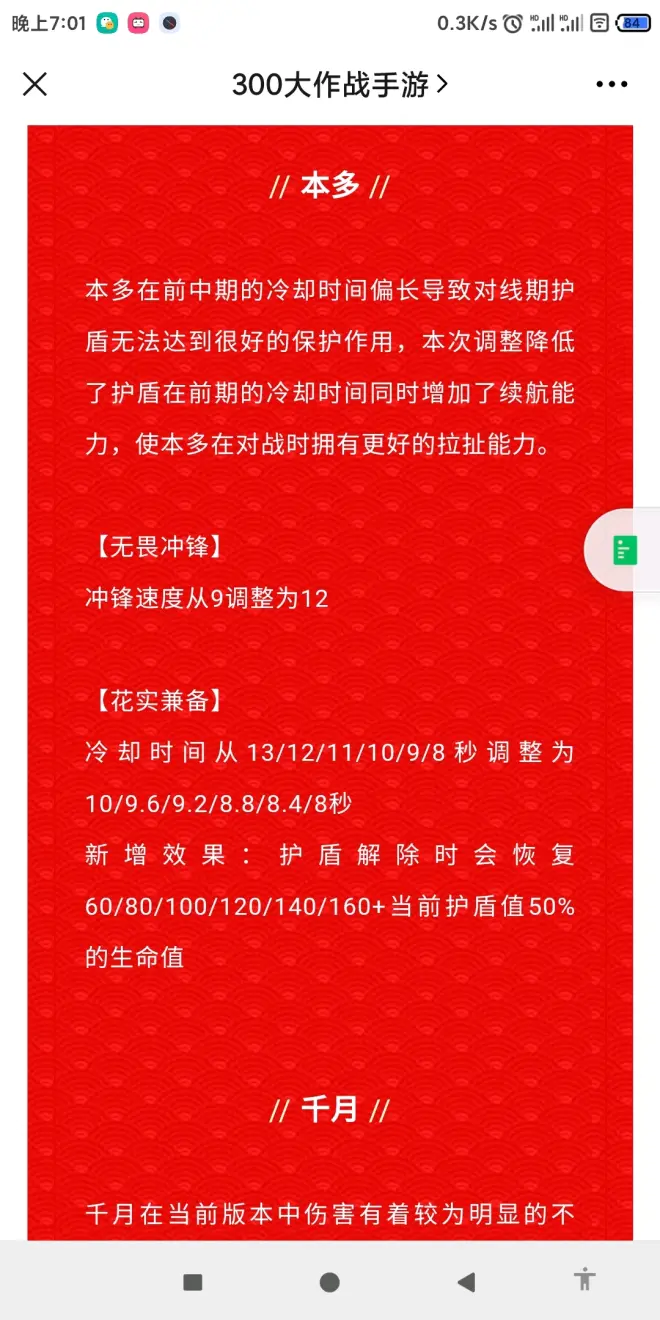Open the accessibility shortcut icon
This screenshot has width=660, height=1320.
[x=585, y=1280]
